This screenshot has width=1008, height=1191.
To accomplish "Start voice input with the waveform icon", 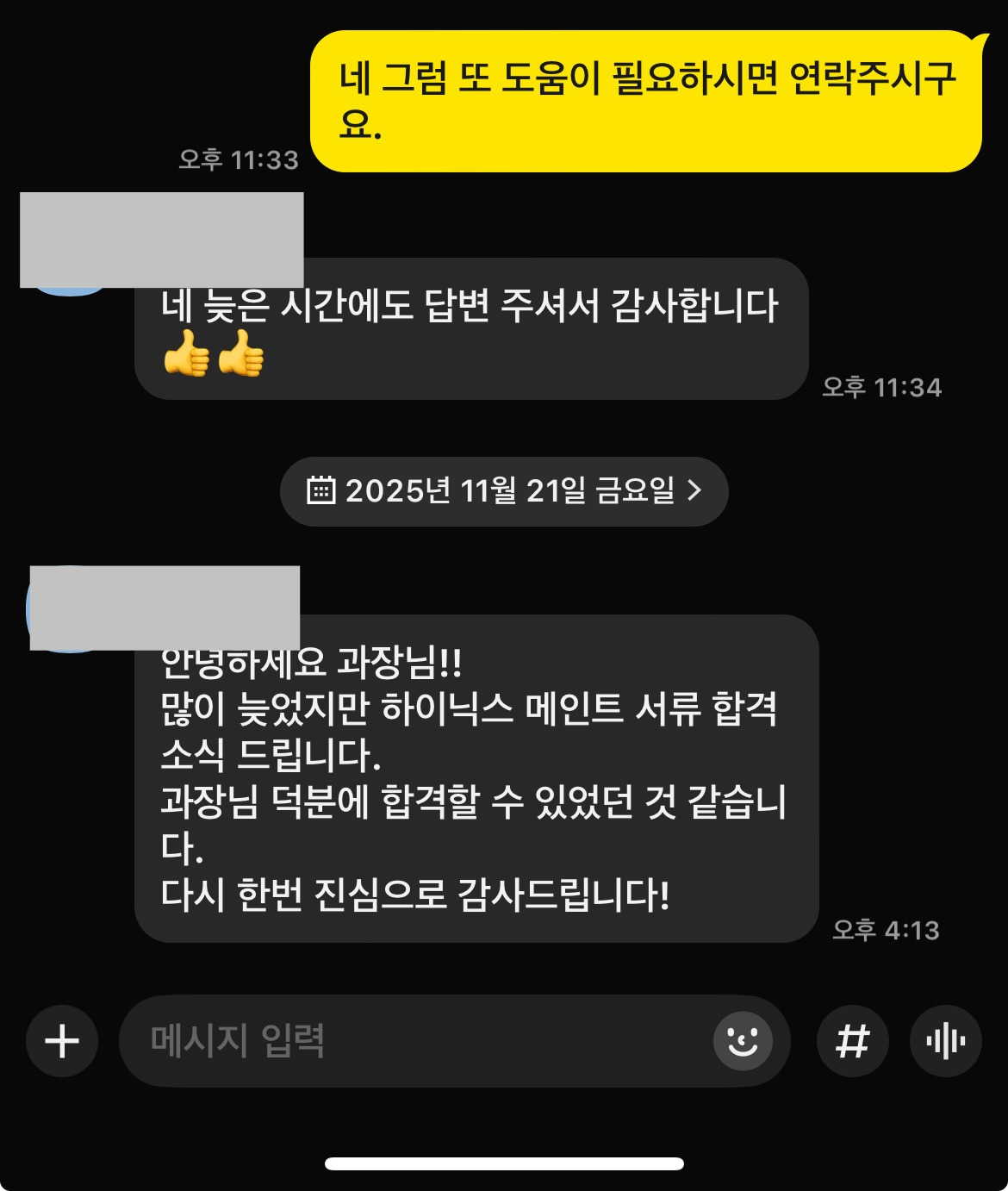I will (945, 1040).
